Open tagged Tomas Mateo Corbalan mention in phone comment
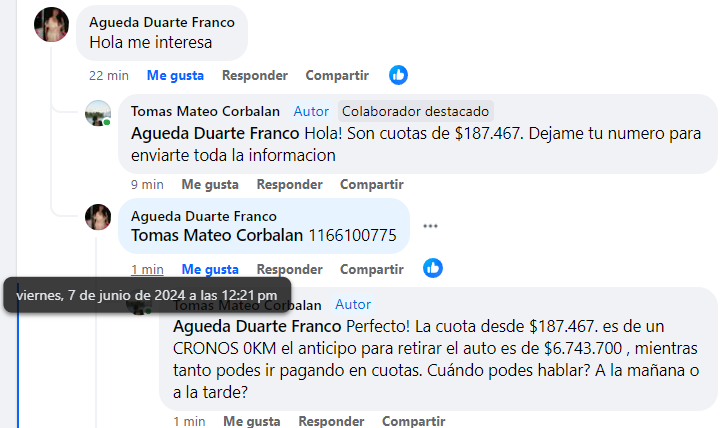This screenshot has height=428, width=721. (211, 236)
